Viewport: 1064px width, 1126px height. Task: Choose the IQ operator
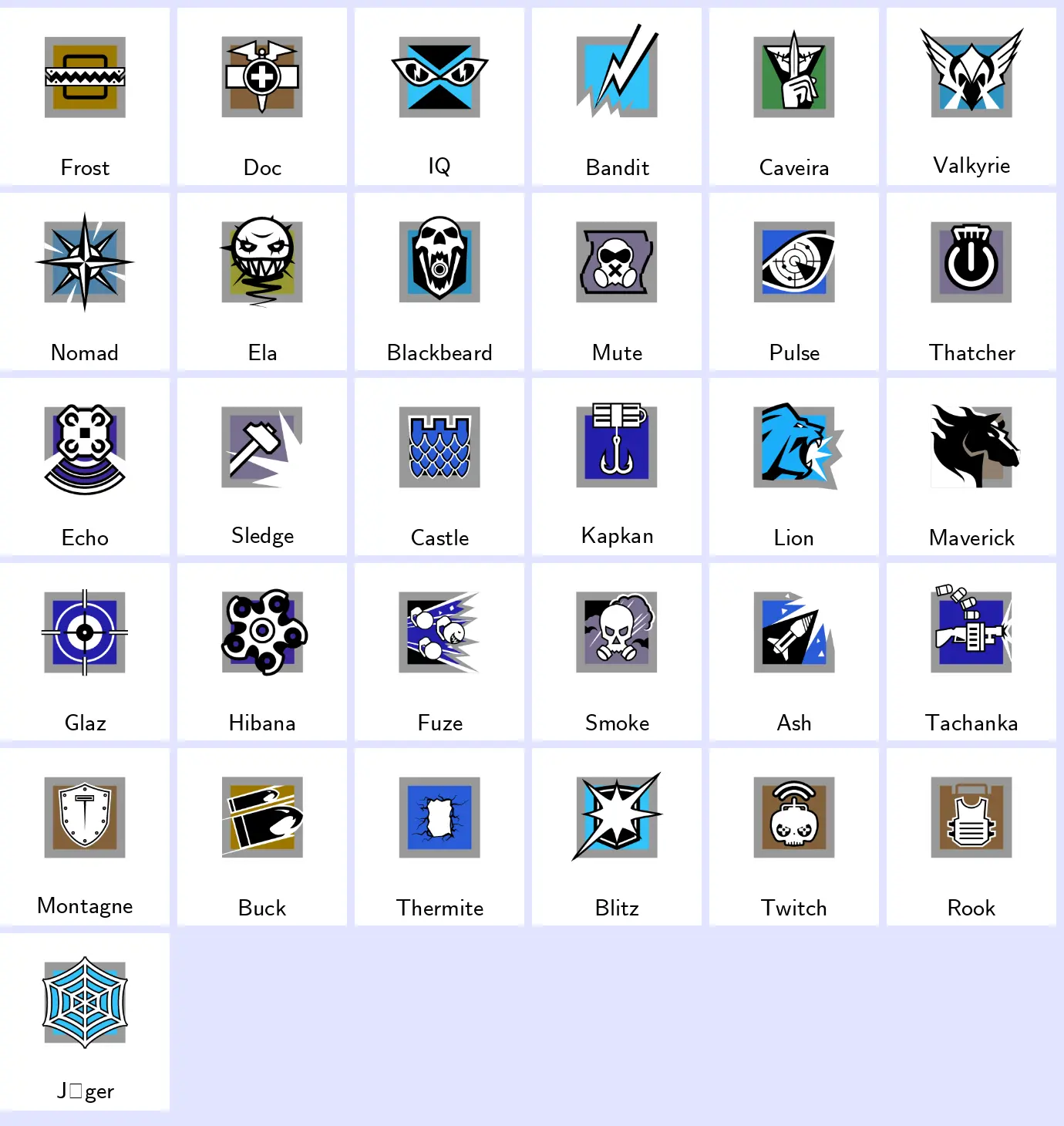439,96
